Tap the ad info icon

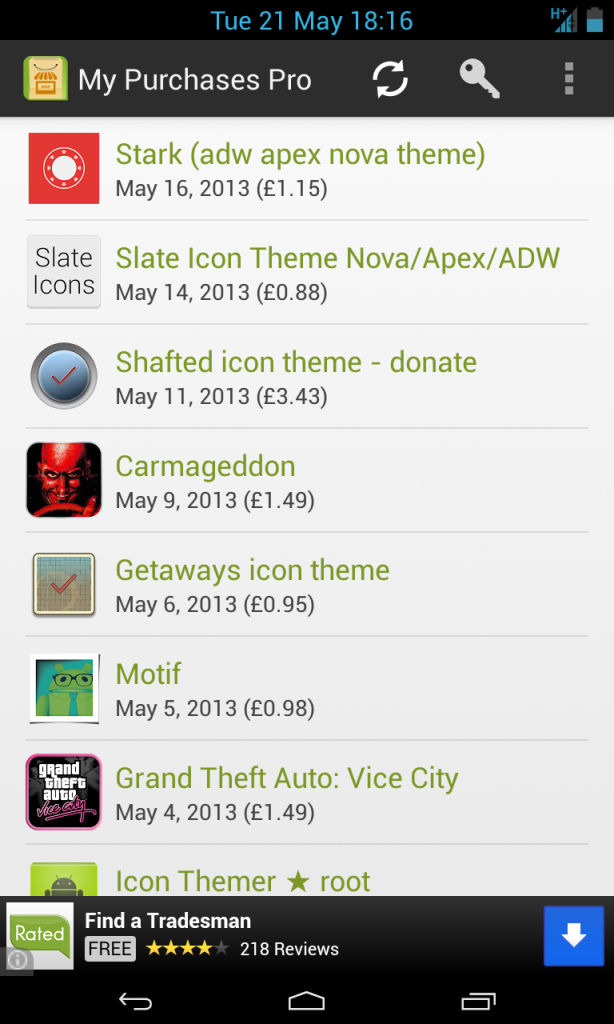(16, 960)
